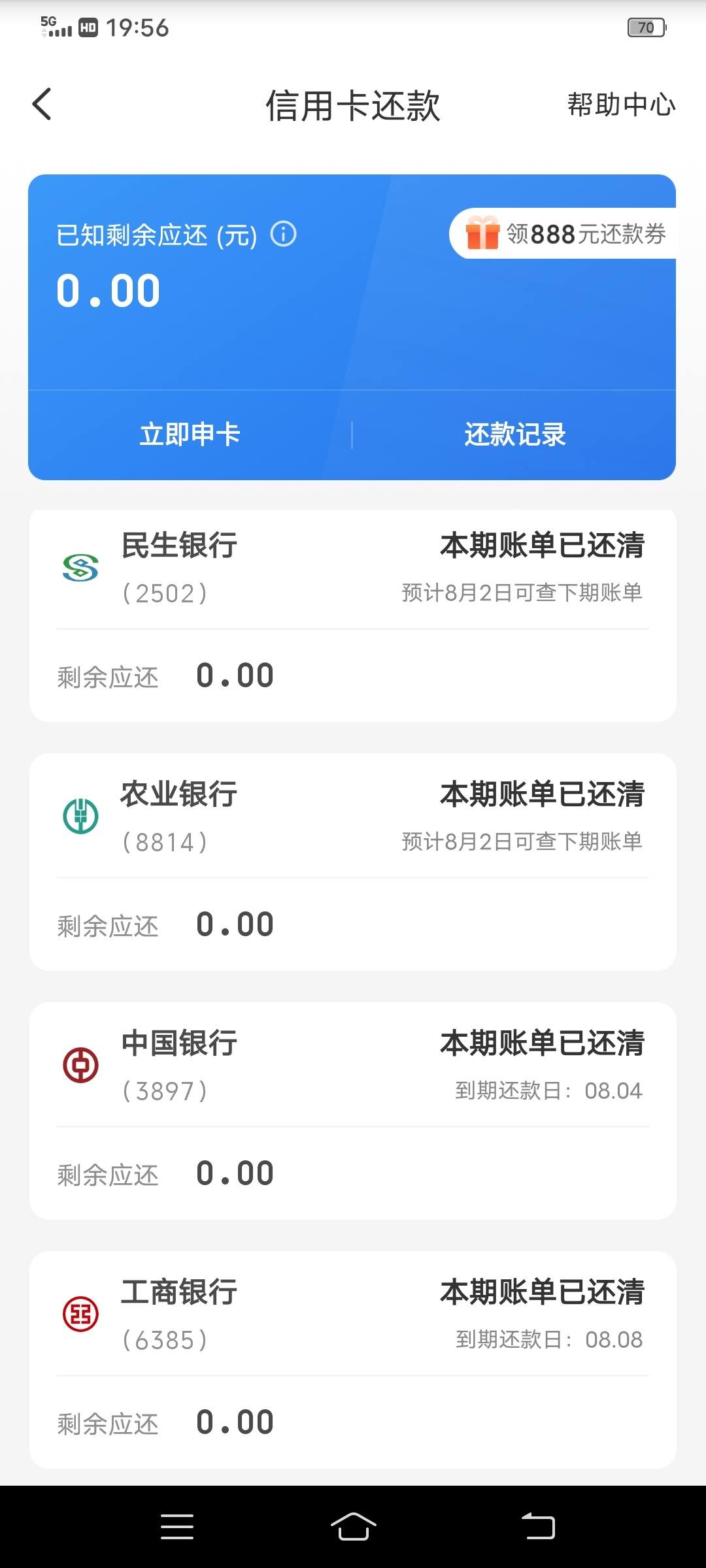This screenshot has width=706, height=1568.
Task: Open the 工商银行 (6385) card
Action: coord(353,1360)
